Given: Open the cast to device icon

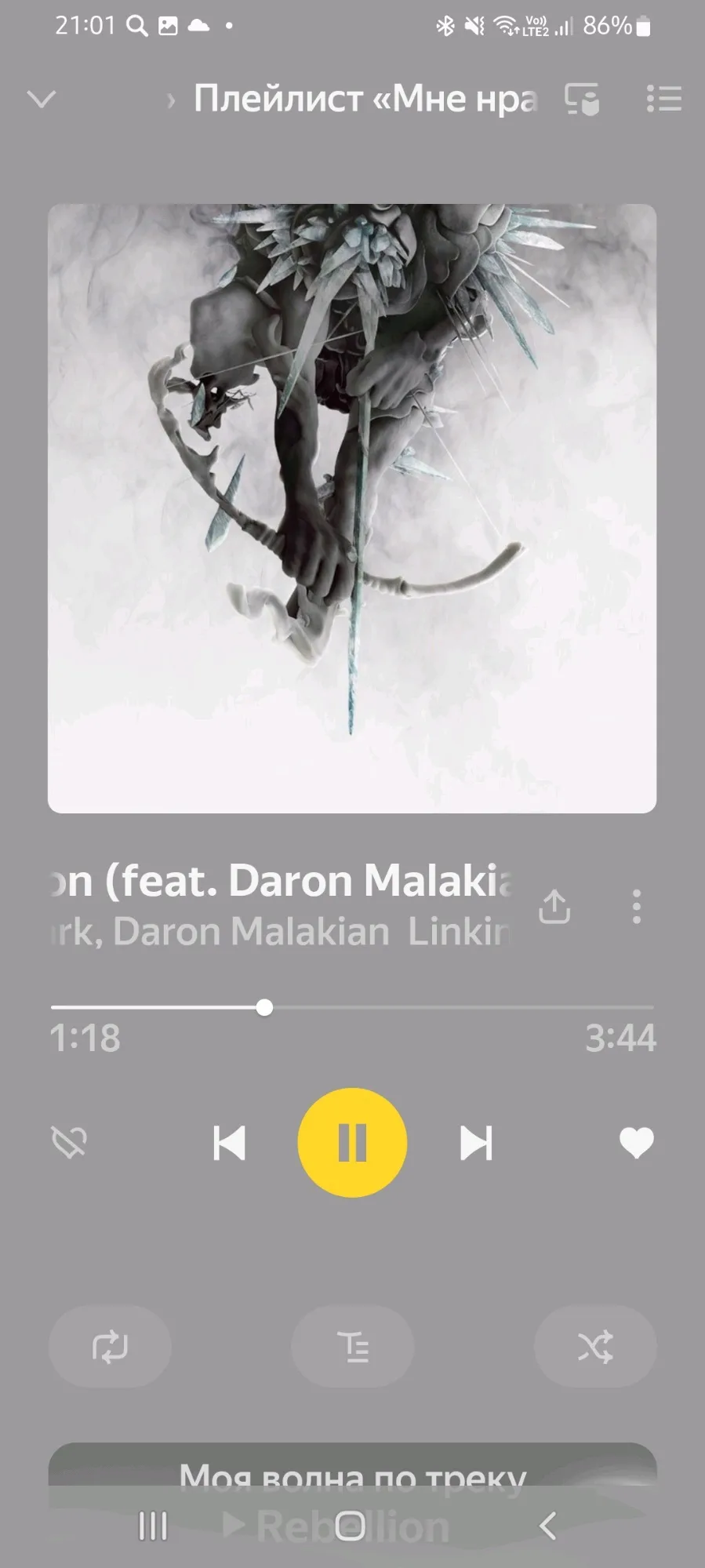Looking at the screenshot, I should point(582,100).
